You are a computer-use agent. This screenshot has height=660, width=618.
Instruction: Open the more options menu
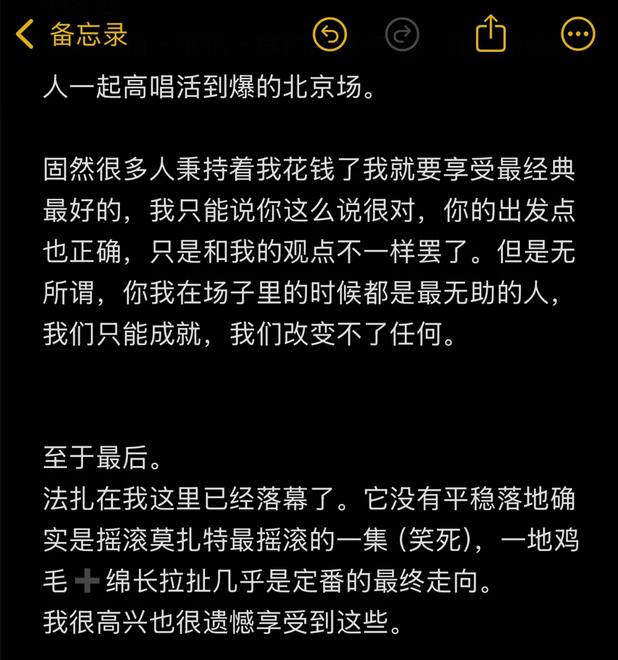tap(578, 35)
